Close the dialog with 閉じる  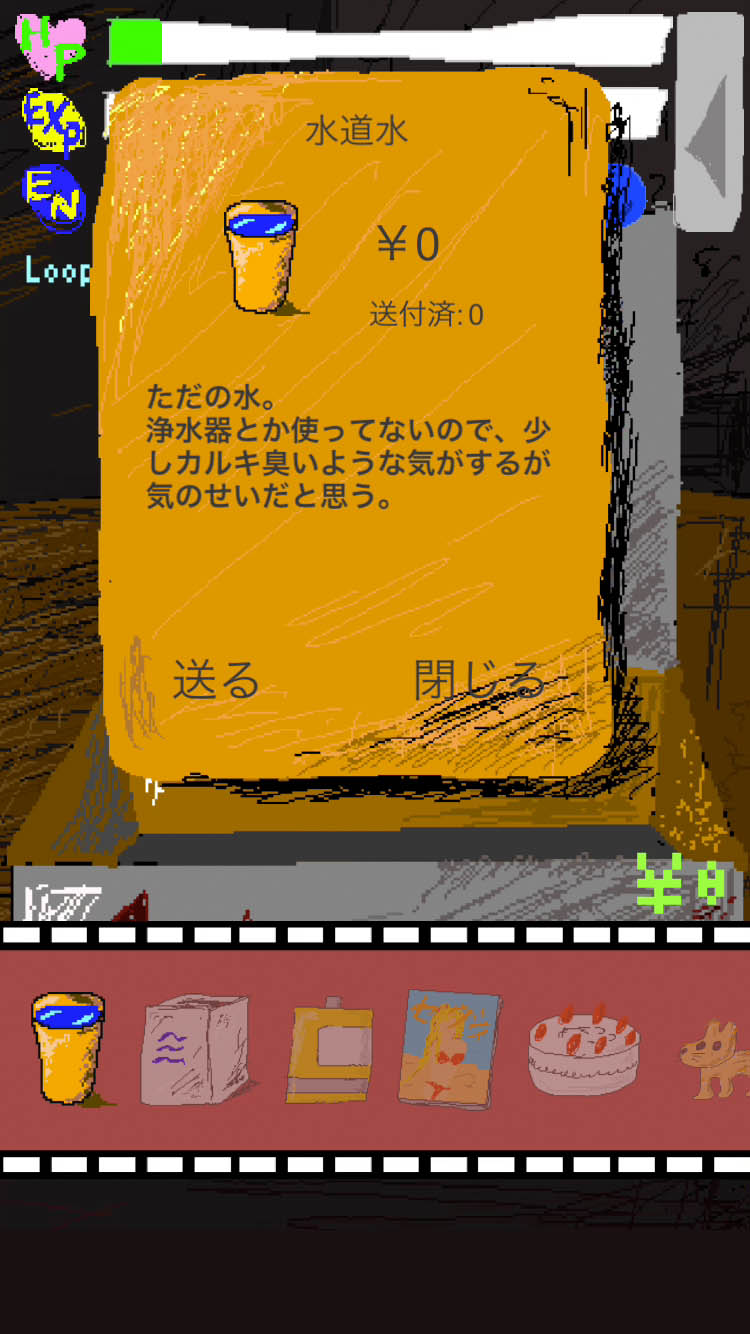coord(478,680)
